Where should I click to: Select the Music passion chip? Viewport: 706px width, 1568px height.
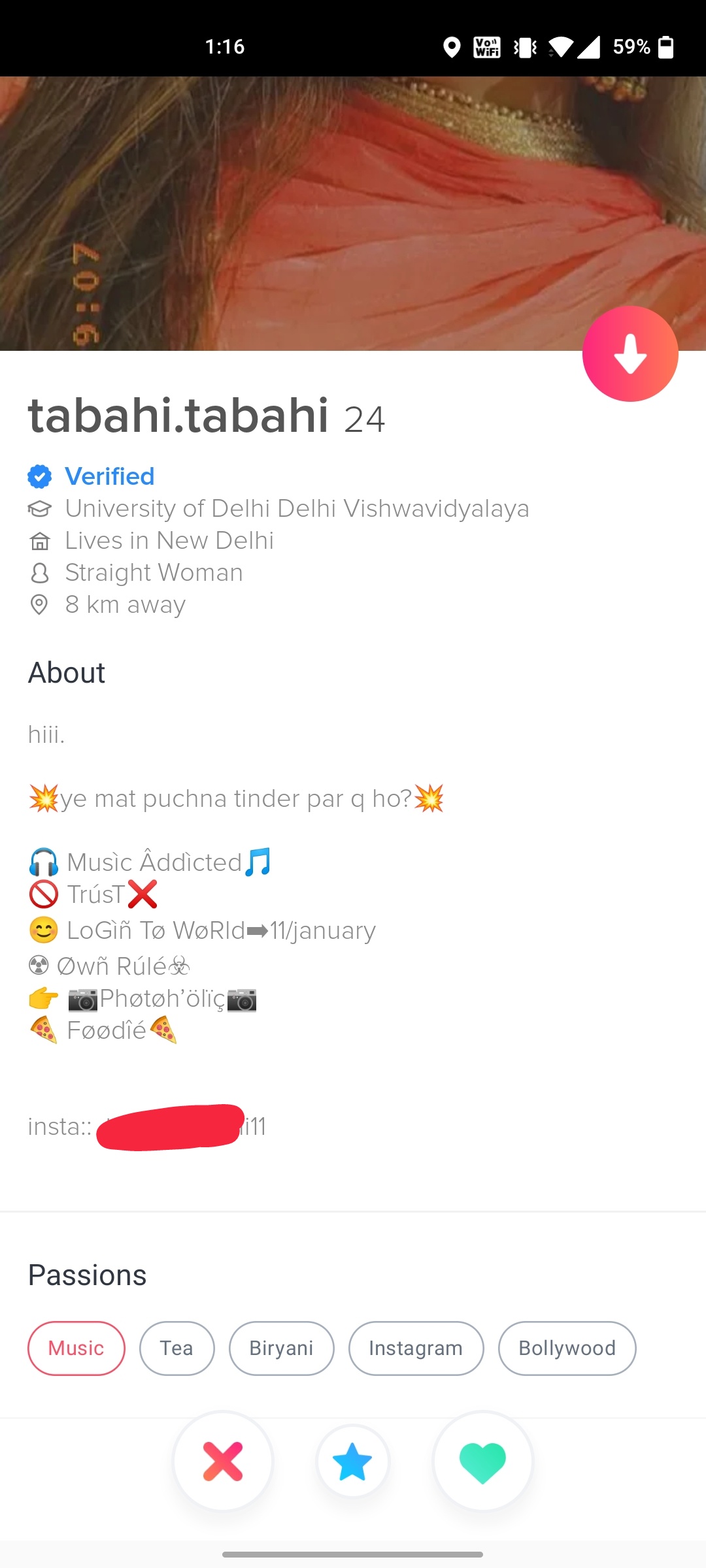(76, 1348)
